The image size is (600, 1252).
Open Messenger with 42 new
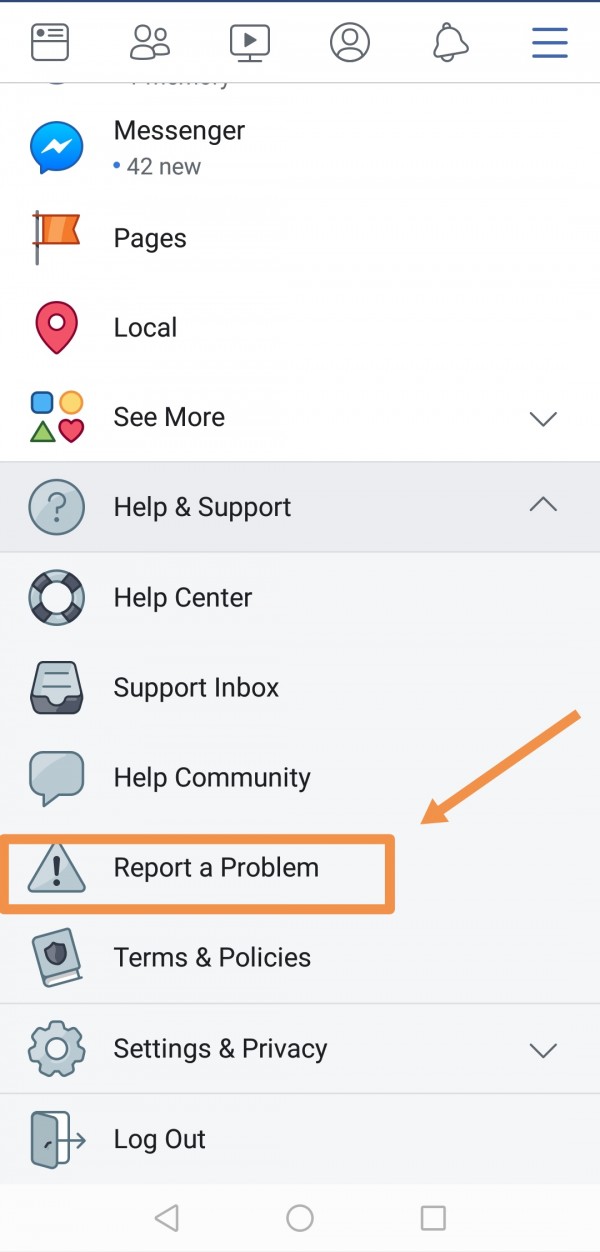(180, 146)
